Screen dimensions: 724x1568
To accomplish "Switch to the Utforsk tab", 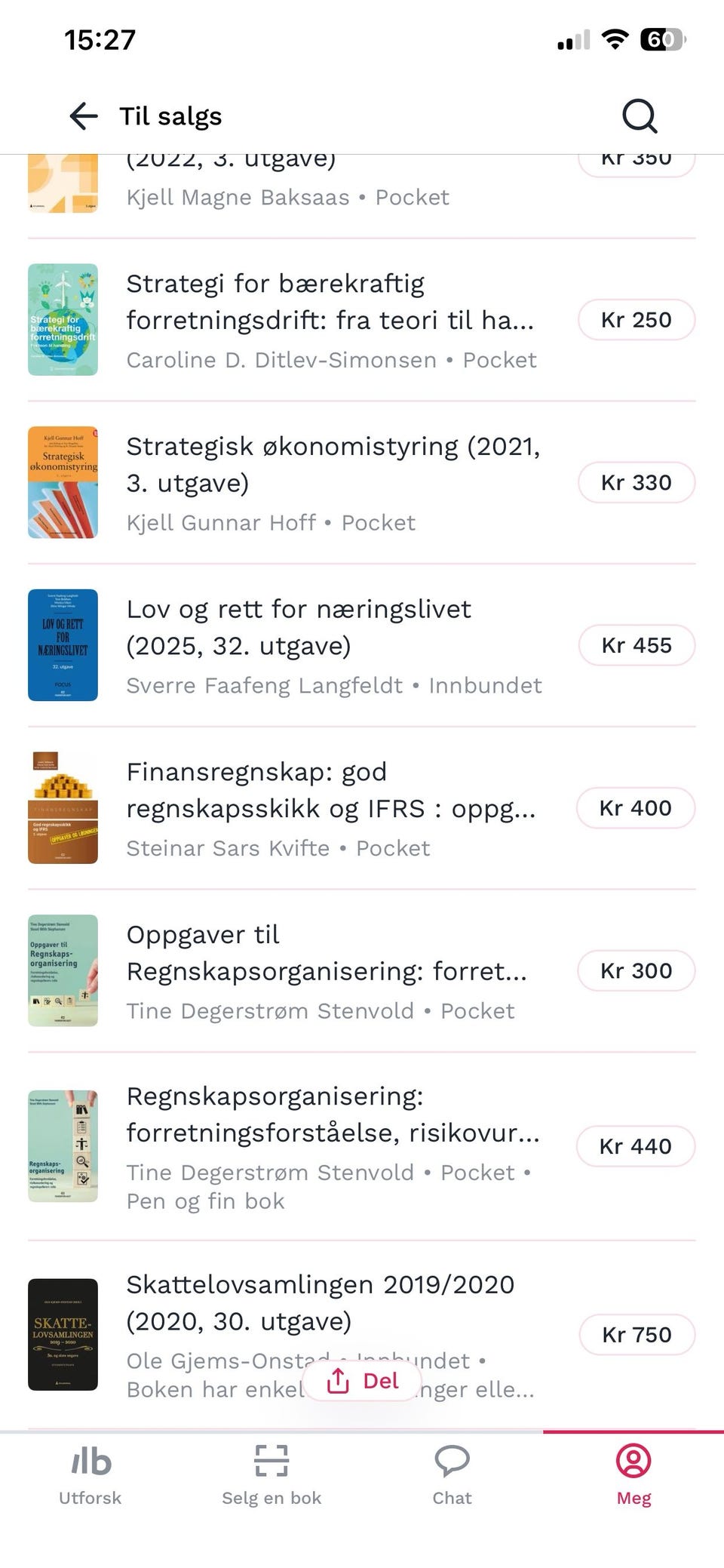I will click(x=90, y=1475).
